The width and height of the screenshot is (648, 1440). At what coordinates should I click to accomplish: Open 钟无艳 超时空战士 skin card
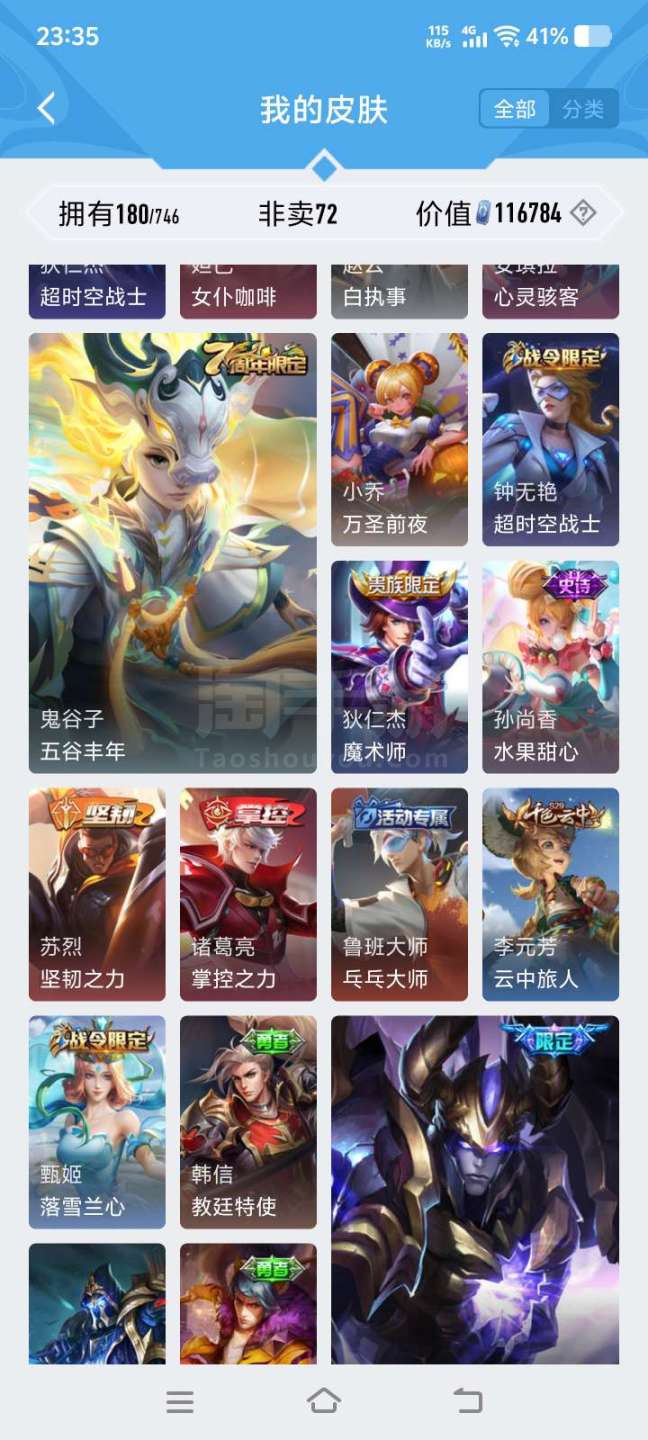[550, 439]
